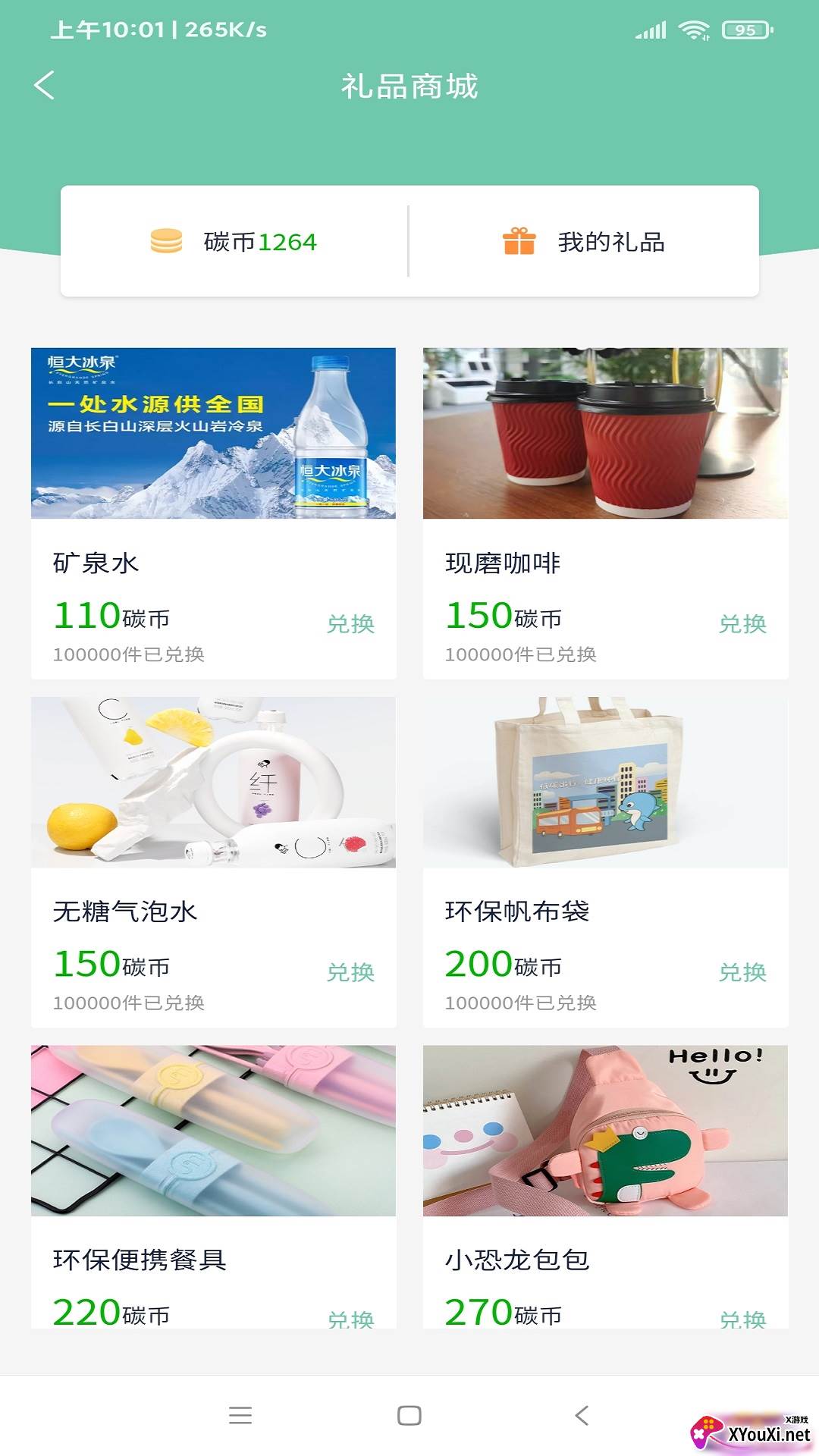Open the 碳币 1264 balance
The height and width of the screenshot is (1456, 819).
(234, 242)
